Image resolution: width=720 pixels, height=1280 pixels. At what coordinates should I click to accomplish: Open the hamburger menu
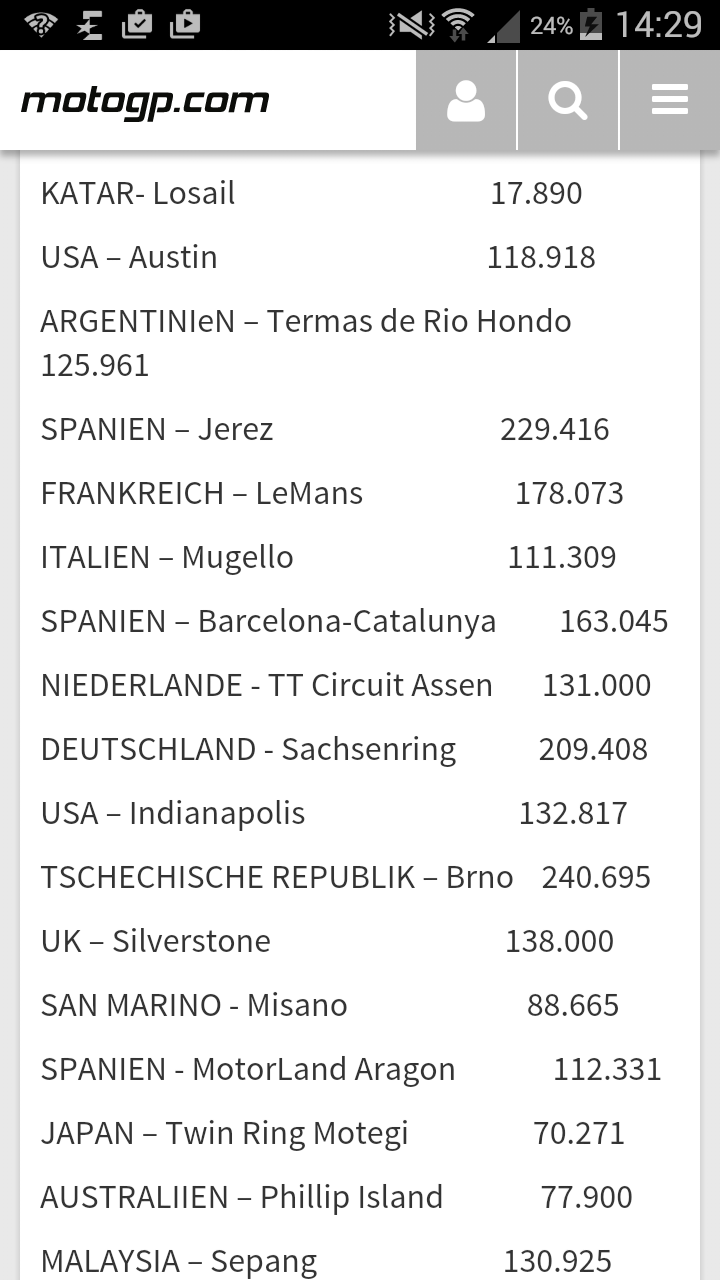click(670, 101)
